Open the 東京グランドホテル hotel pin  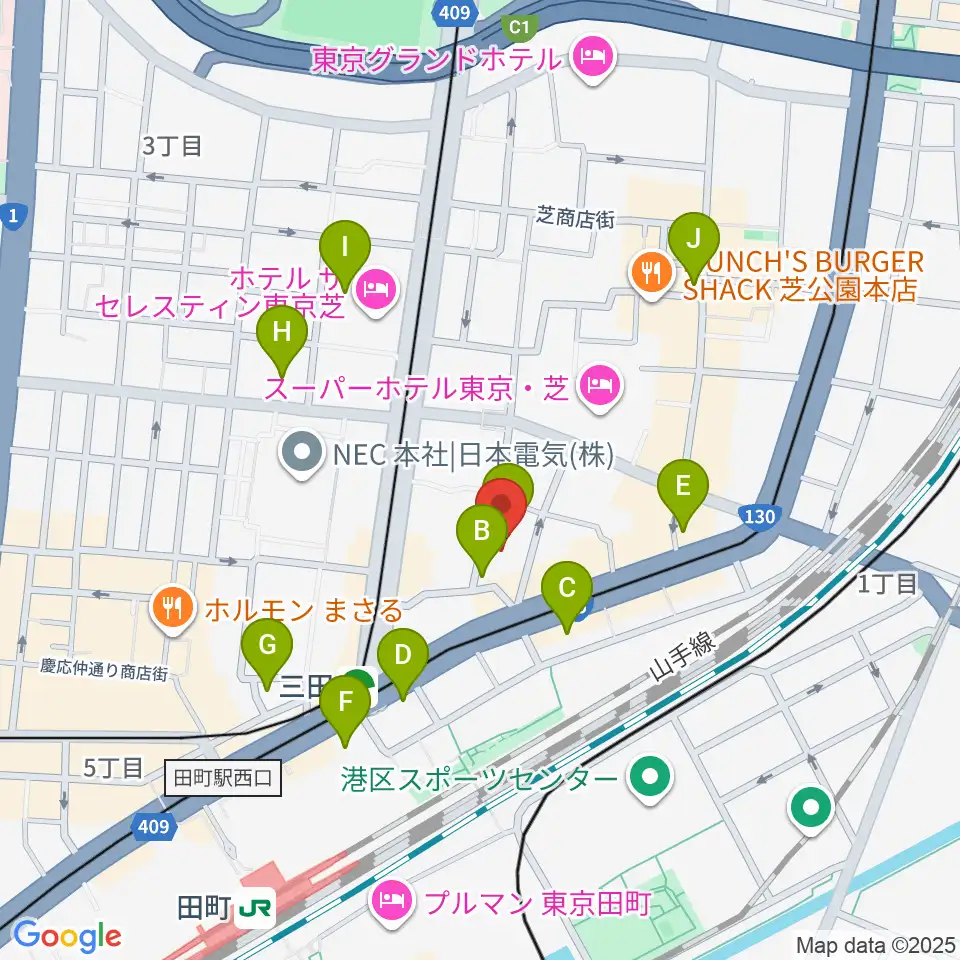coord(593,60)
